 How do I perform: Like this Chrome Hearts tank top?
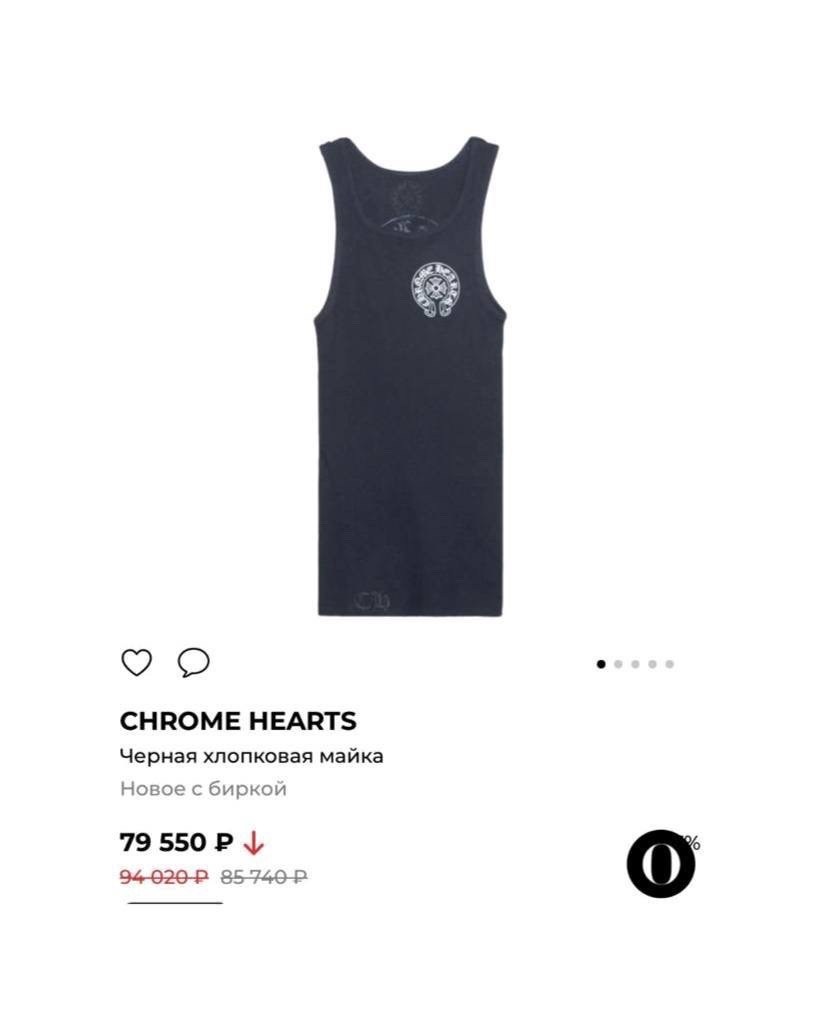tap(136, 662)
